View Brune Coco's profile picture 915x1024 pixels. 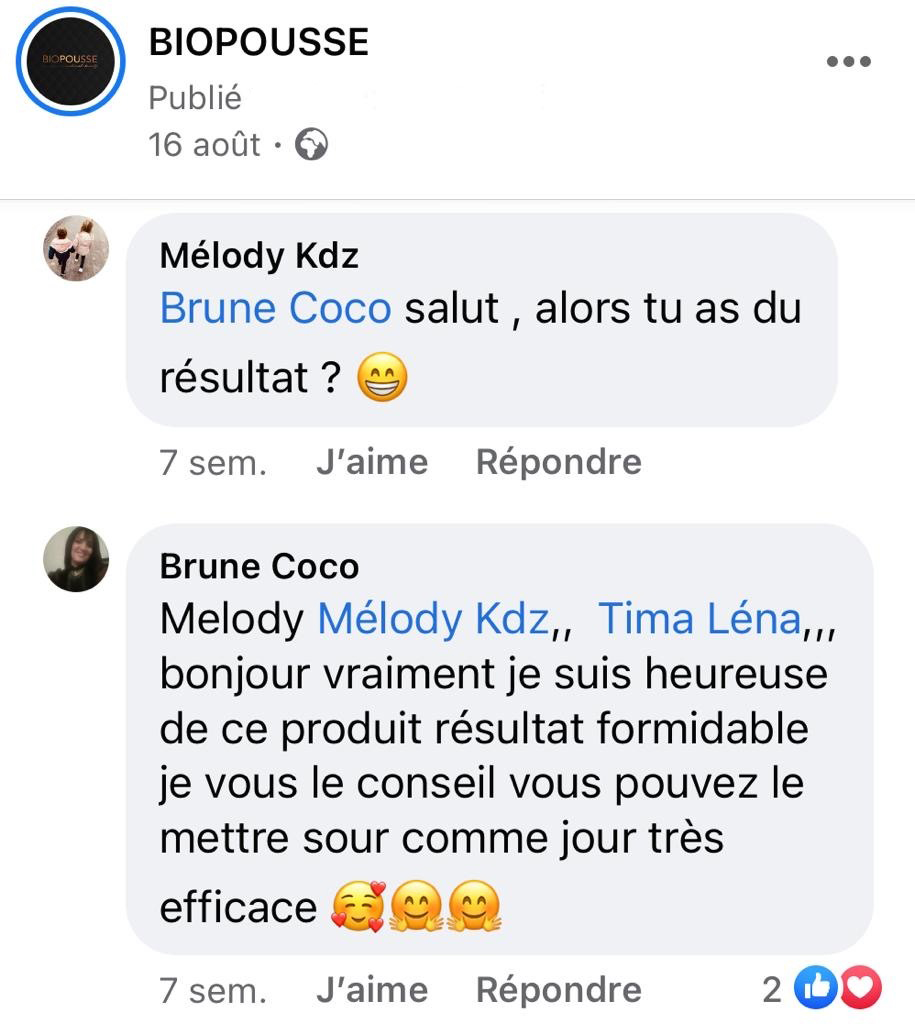pyautogui.click(x=76, y=559)
